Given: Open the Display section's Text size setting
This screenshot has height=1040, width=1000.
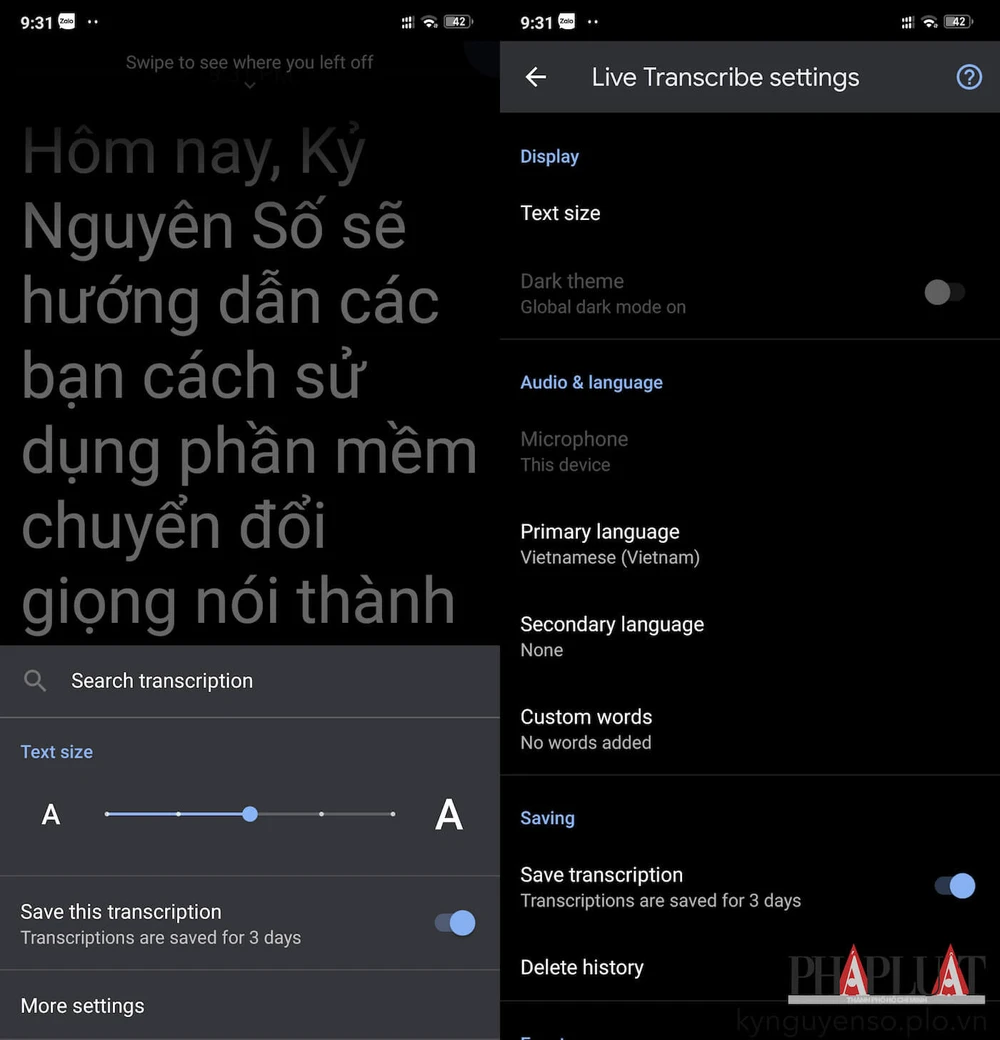Looking at the screenshot, I should pos(560,213).
